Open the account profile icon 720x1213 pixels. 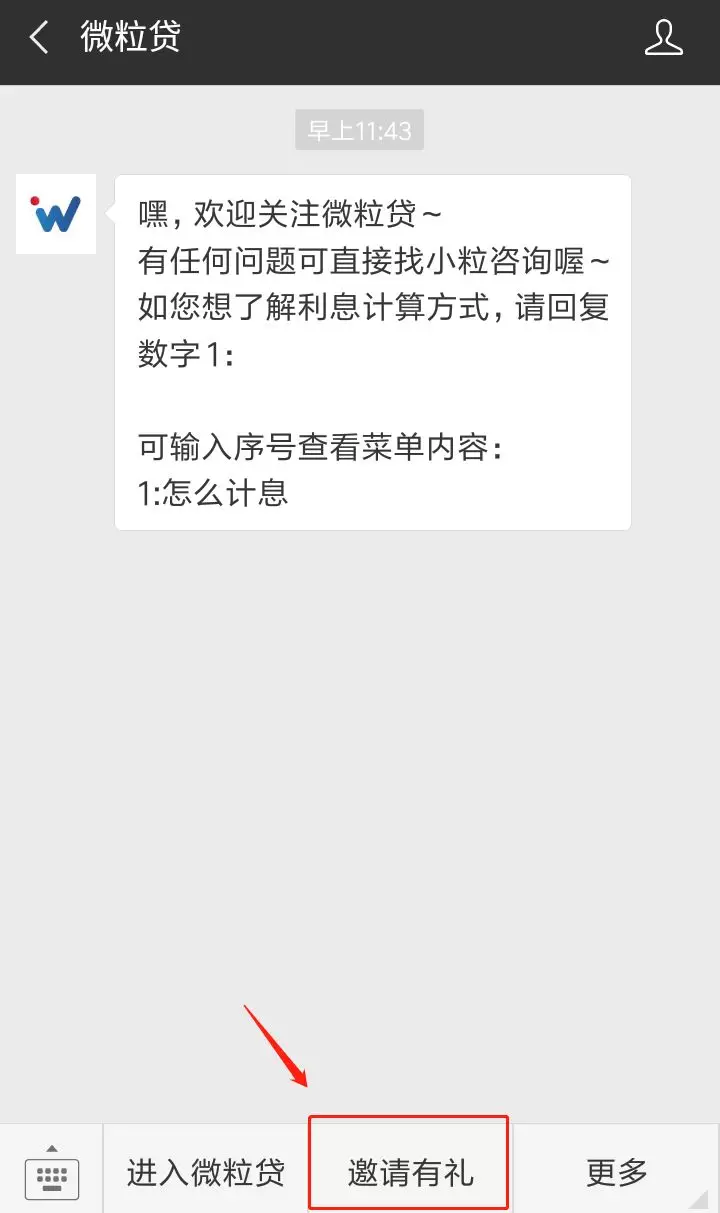(663, 40)
